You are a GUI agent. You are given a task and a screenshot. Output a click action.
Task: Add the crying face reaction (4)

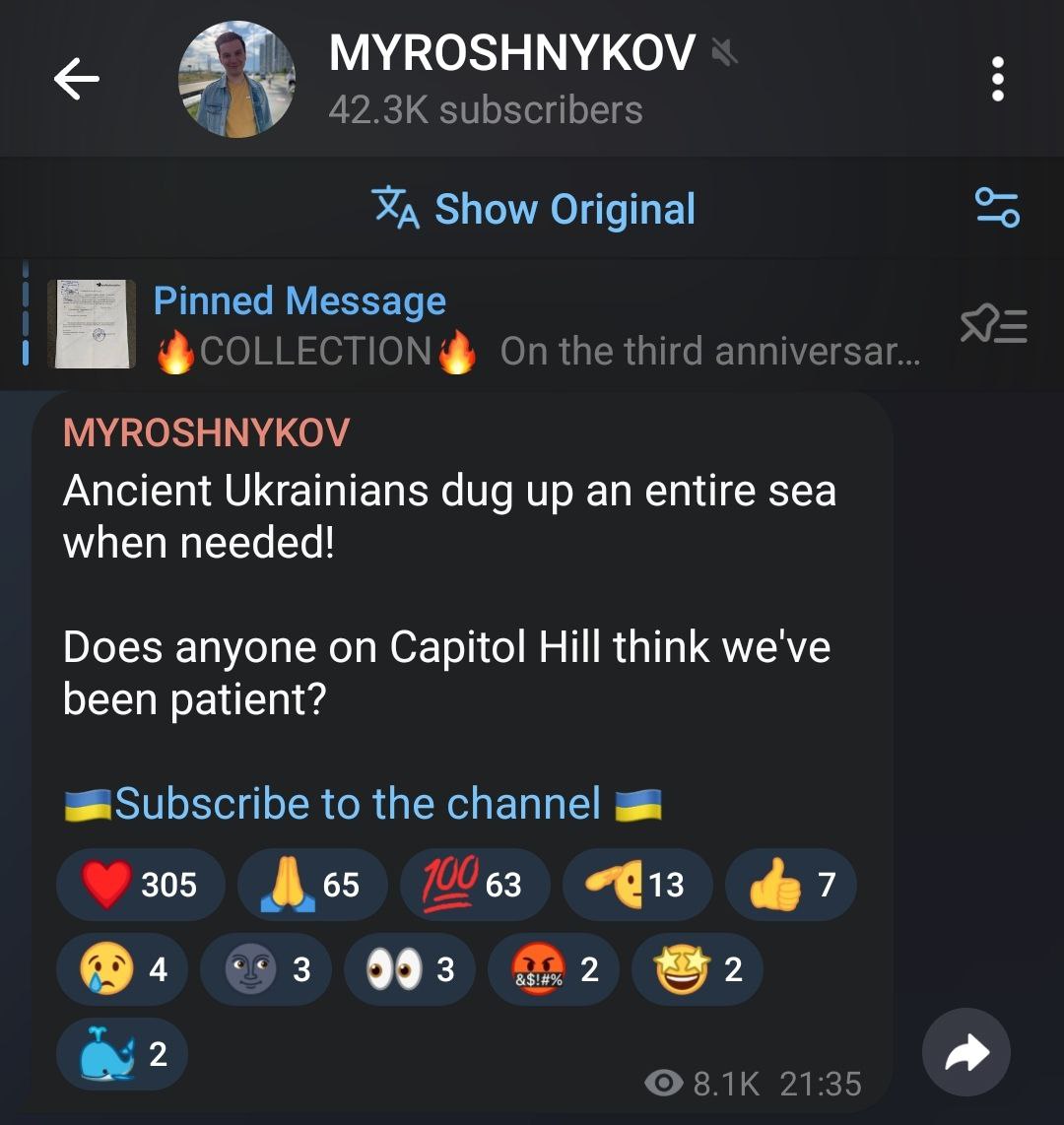pyautogui.click(x=122, y=969)
